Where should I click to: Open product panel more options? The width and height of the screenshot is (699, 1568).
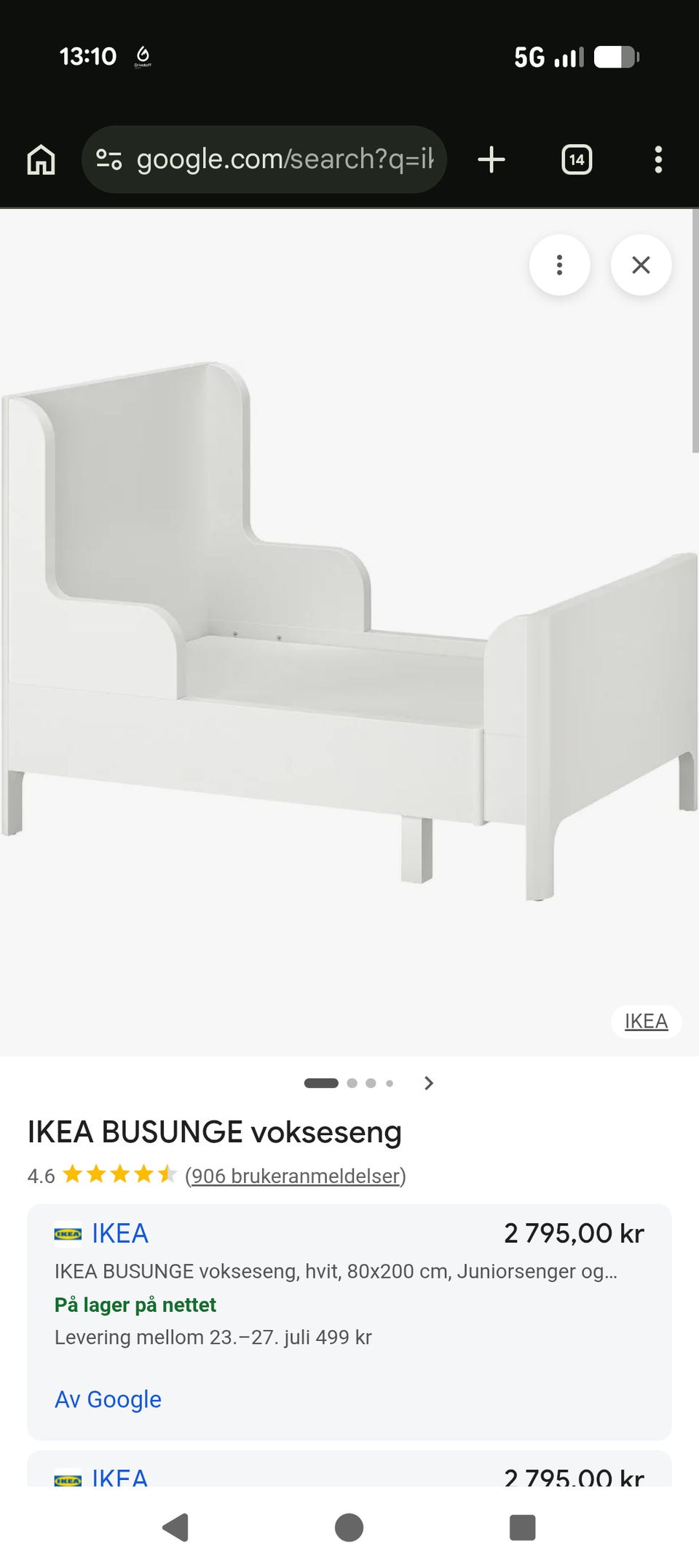coord(559,265)
